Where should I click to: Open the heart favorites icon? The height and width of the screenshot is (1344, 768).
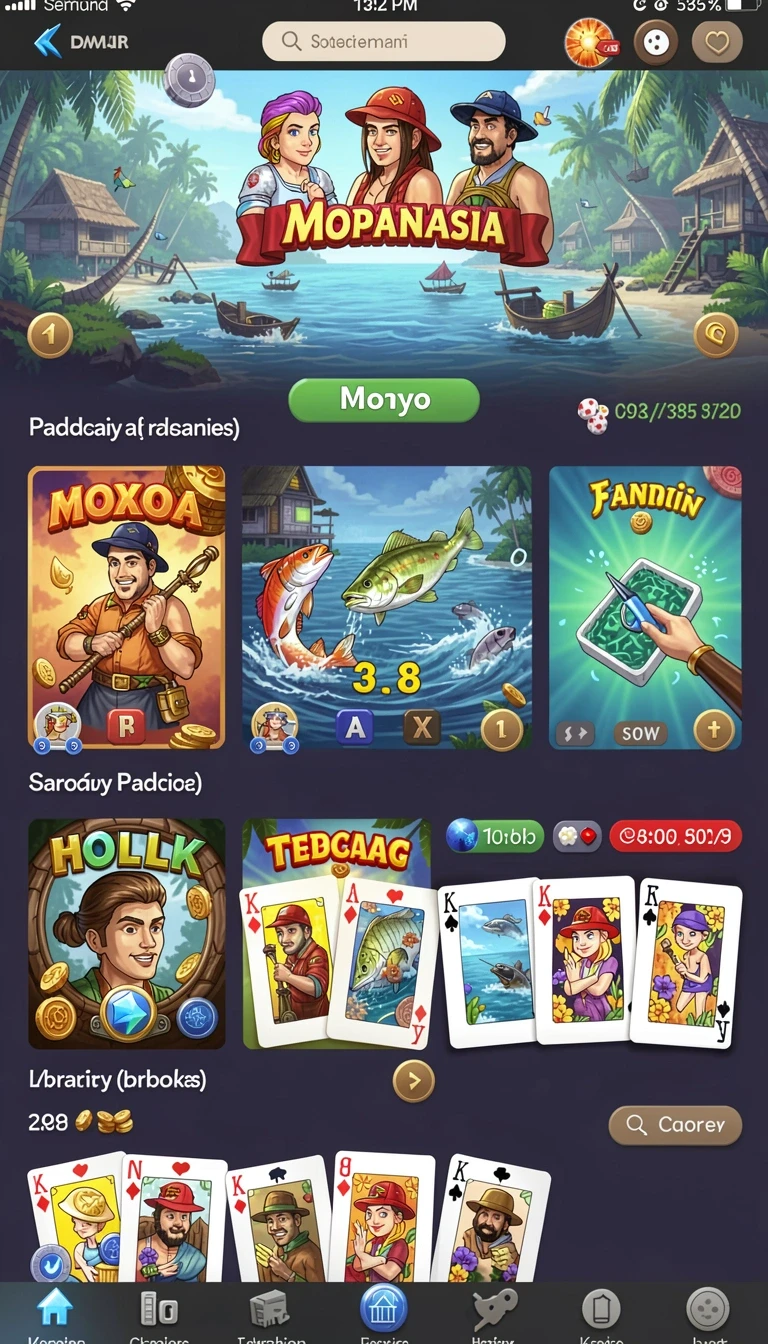(717, 42)
